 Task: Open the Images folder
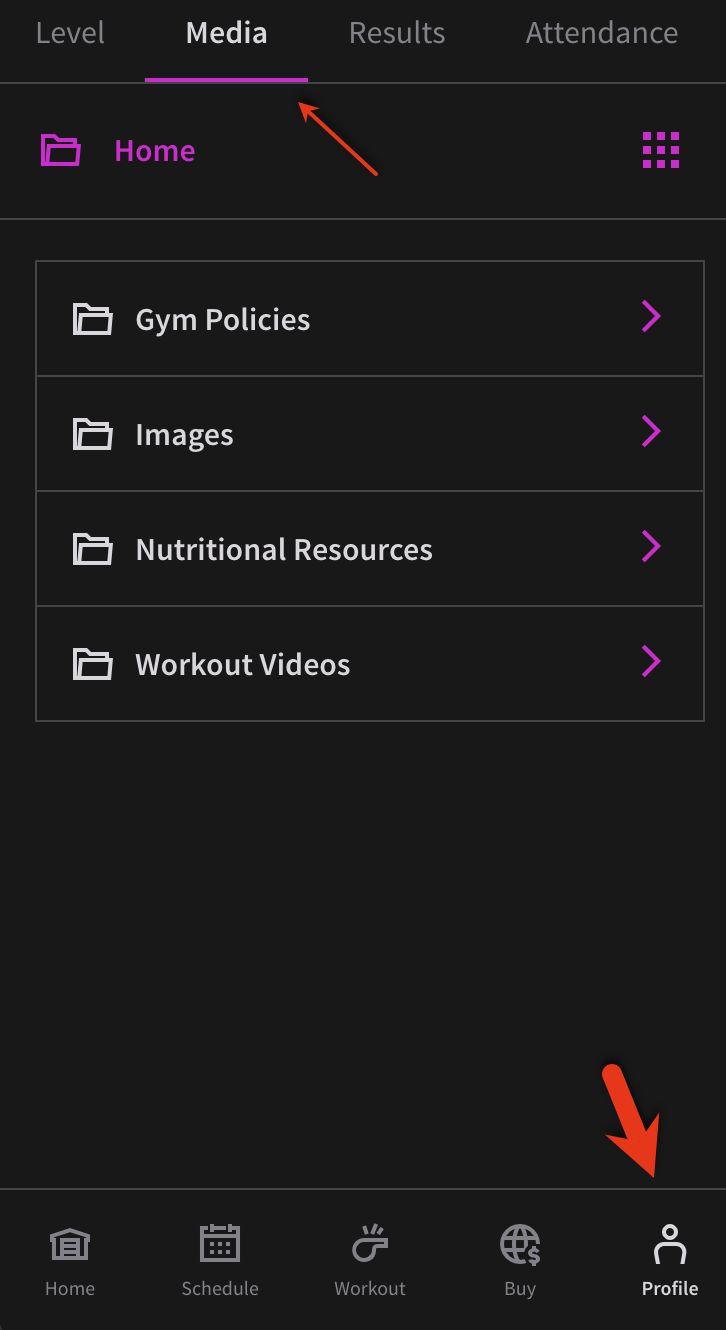[370, 434]
